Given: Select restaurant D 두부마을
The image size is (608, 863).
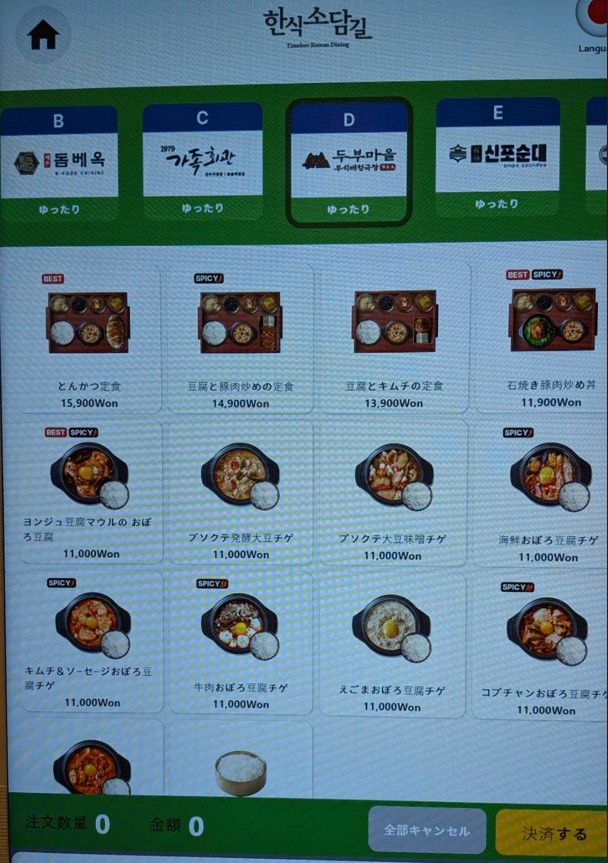Looking at the screenshot, I should coord(349,163).
